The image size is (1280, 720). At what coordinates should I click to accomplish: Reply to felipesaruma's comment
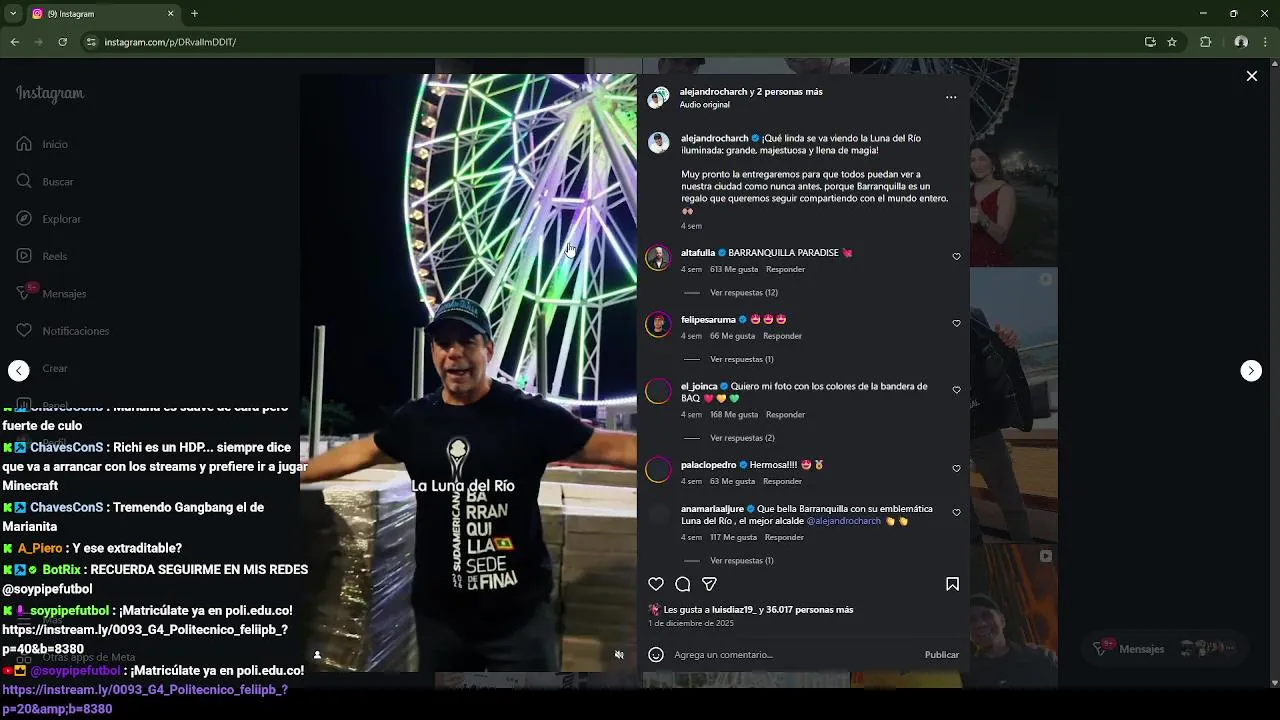coord(782,336)
